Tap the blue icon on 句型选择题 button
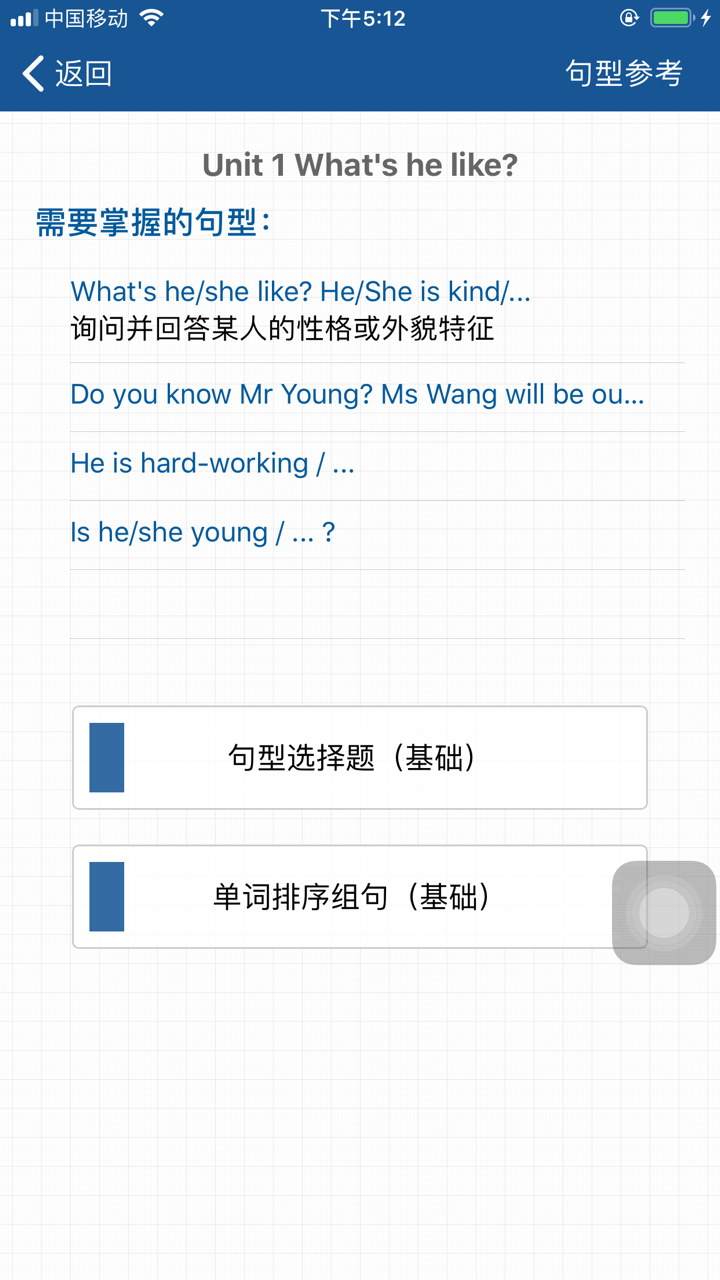Viewport: 720px width, 1280px height. point(107,757)
